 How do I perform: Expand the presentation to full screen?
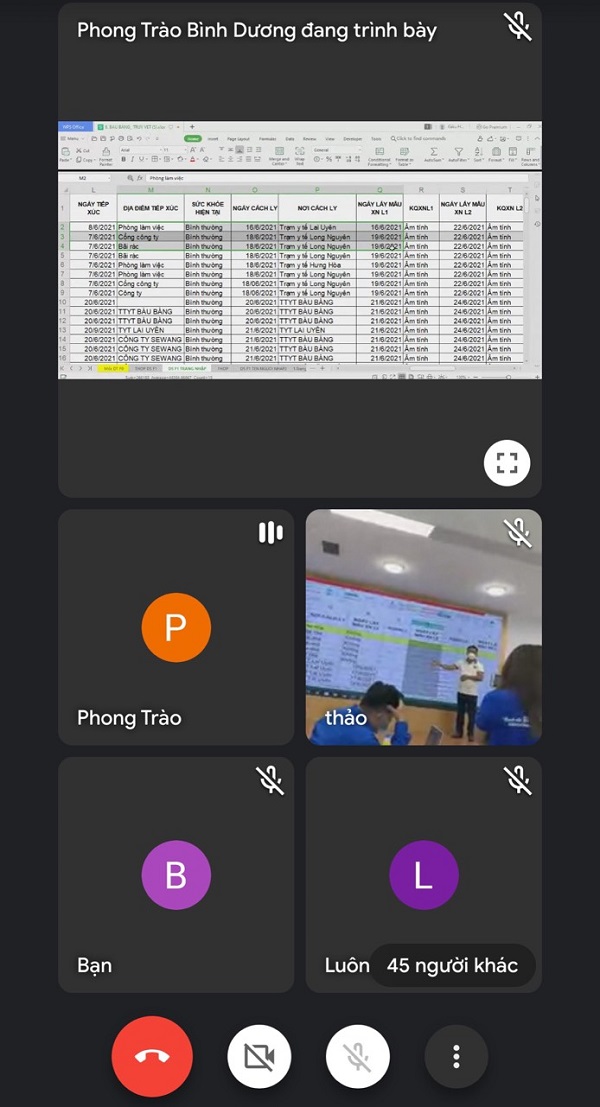click(x=507, y=462)
